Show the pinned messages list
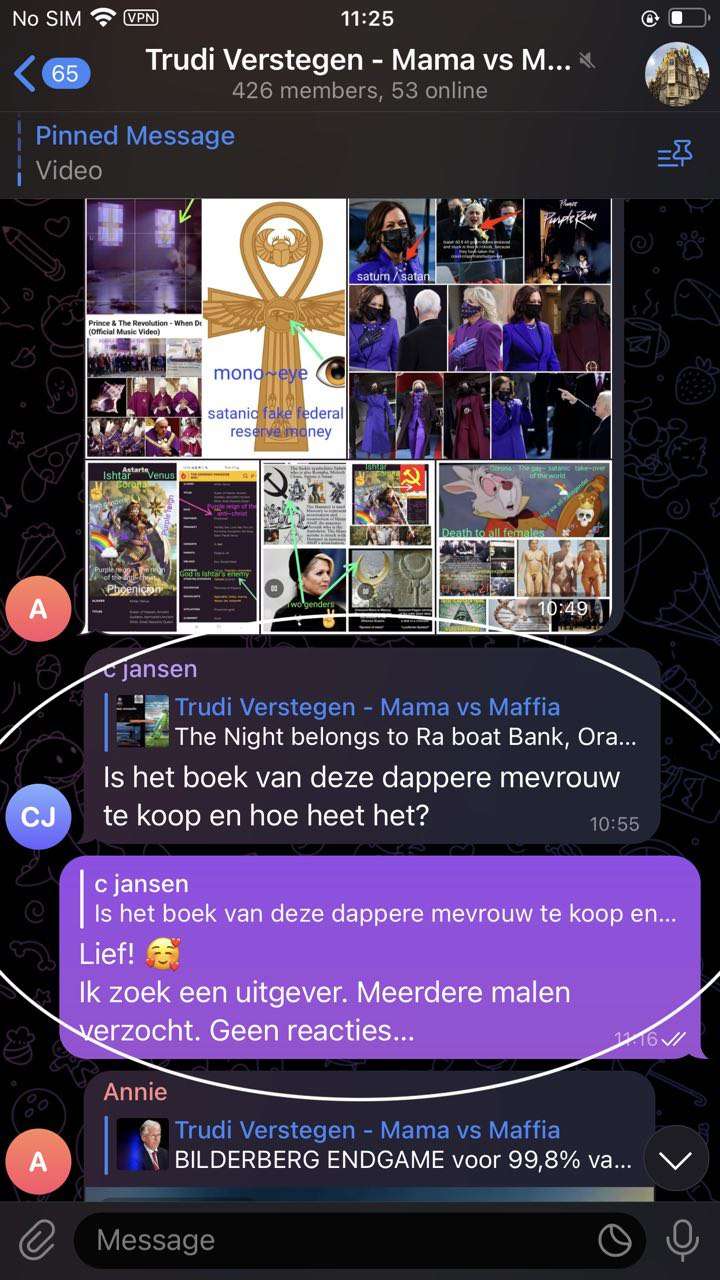Image resolution: width=720 pixels, height=1280 pixels. 675,155
